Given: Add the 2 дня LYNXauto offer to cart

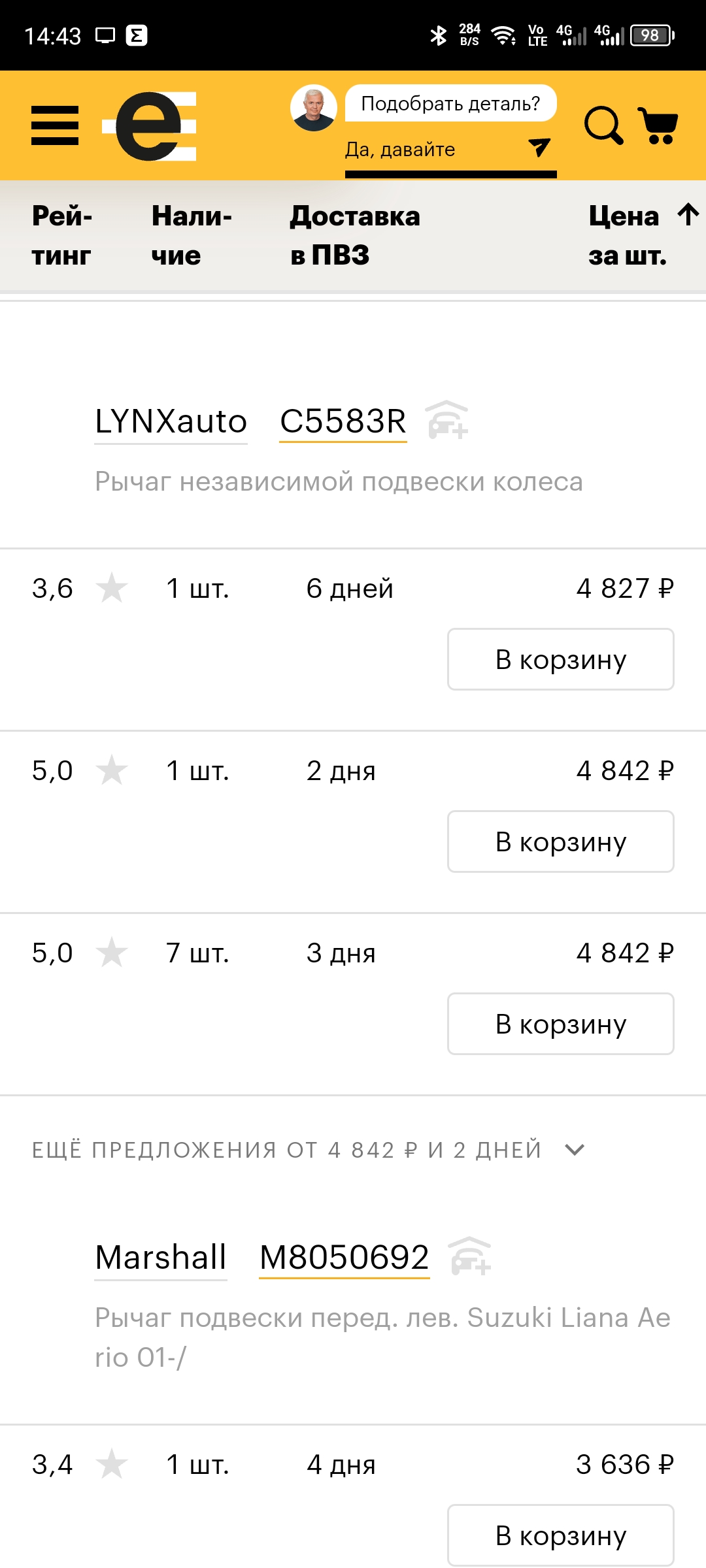Looking at the screenshot, I should [560, 841].
